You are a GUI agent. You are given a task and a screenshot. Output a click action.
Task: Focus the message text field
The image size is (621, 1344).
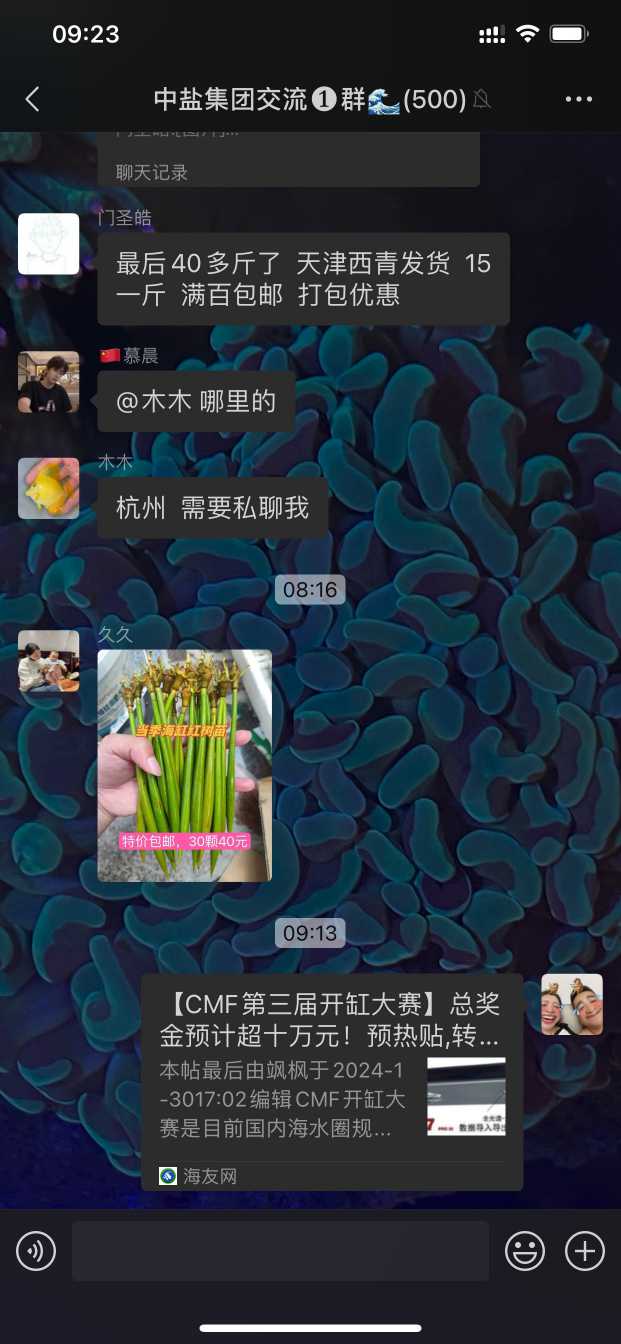[x=280, y=1250]
